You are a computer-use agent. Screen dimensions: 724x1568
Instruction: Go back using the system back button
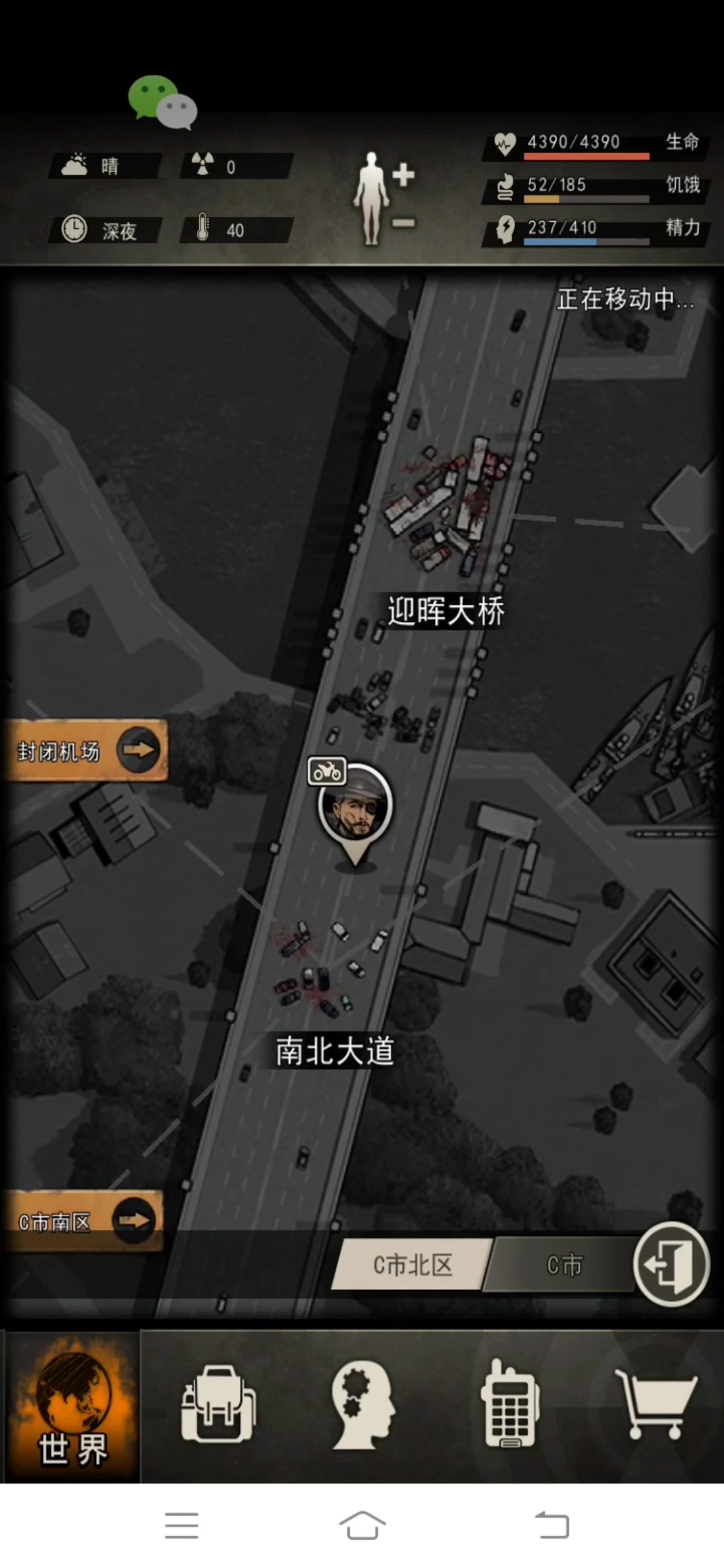tap(552, 1526)
